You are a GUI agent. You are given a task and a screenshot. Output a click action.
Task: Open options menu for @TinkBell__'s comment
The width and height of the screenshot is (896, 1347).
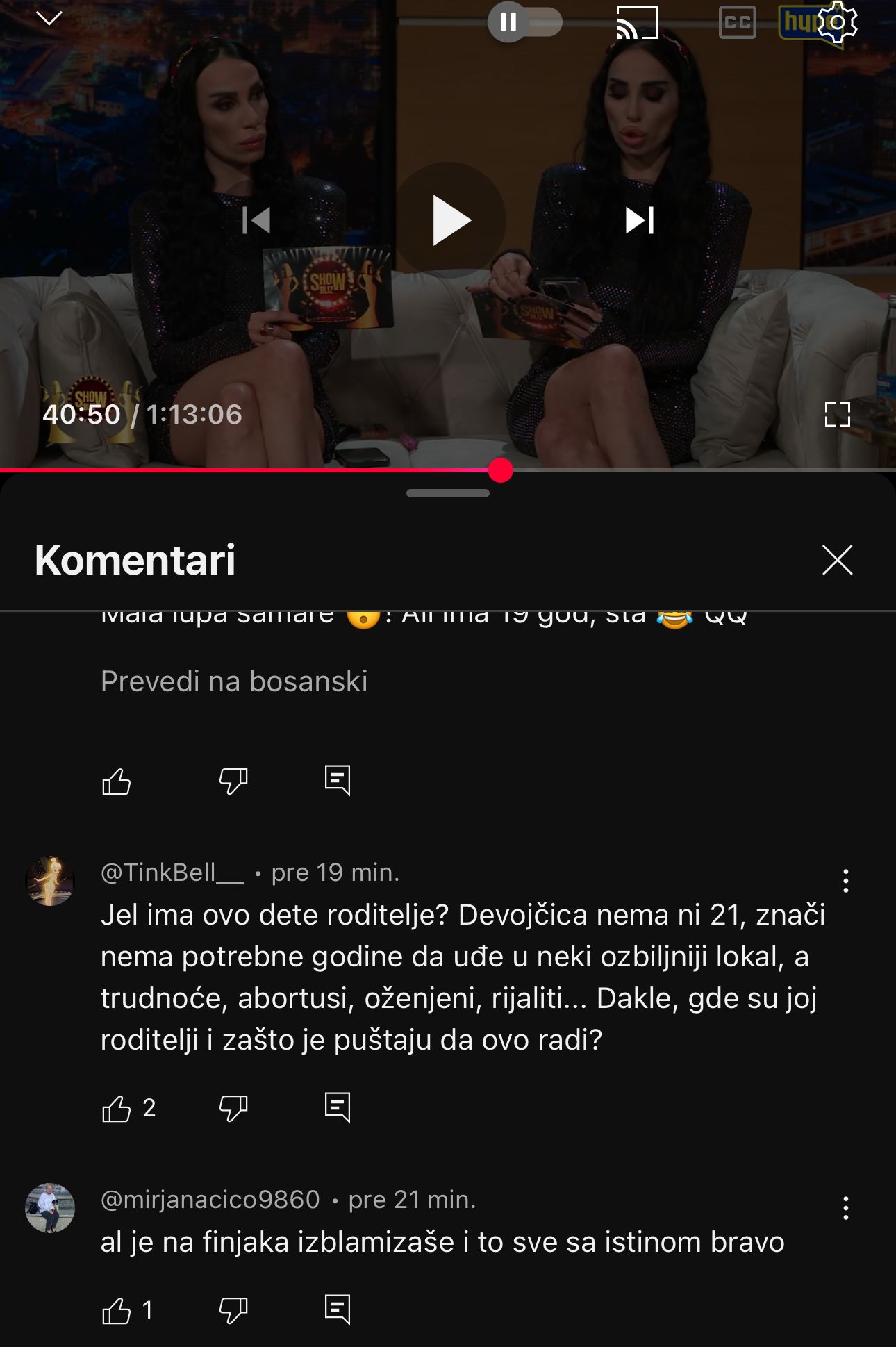pyautogui.click(x=845, y=881)
